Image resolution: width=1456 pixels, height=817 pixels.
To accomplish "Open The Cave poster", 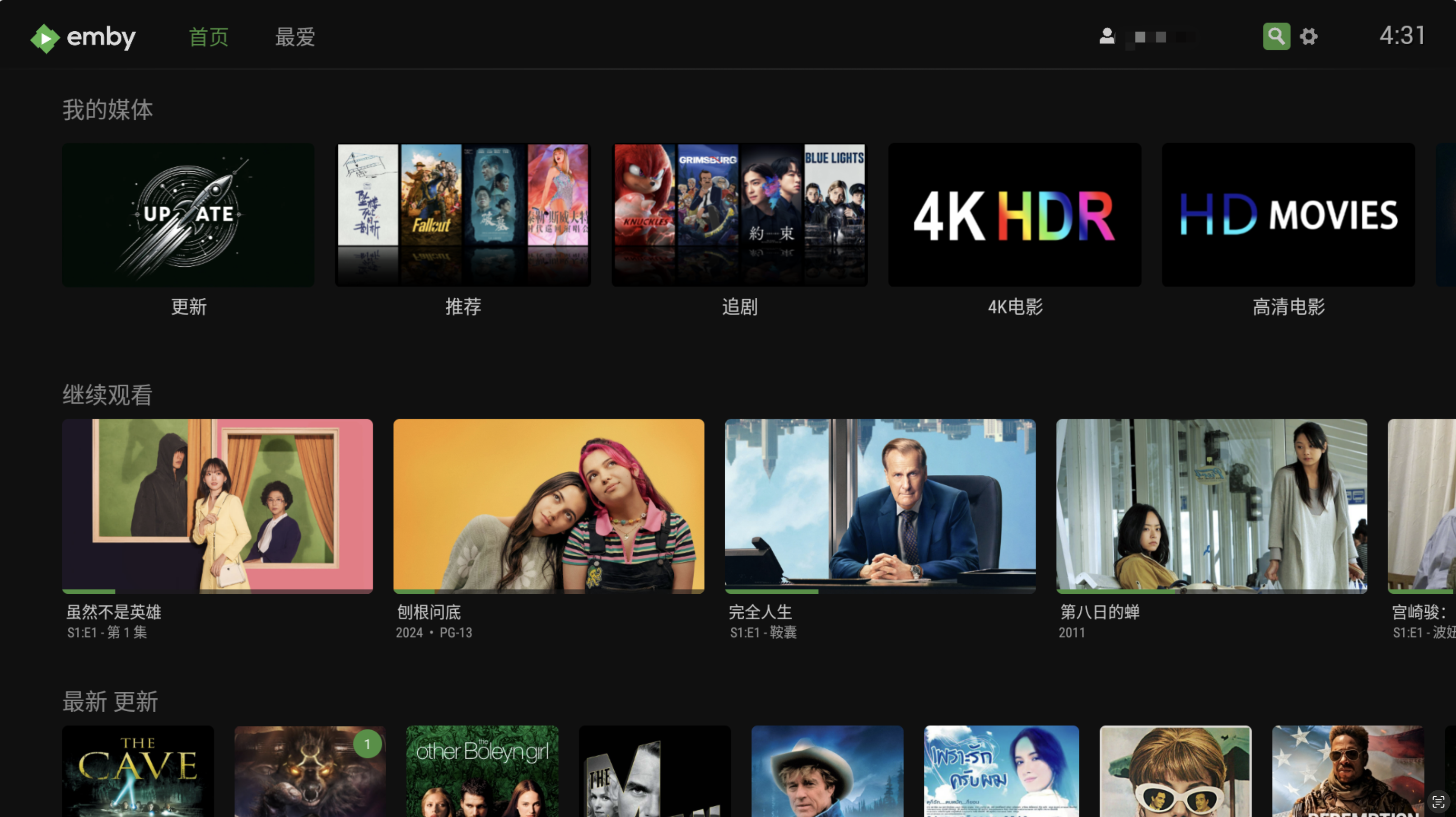I will [138, 772].
